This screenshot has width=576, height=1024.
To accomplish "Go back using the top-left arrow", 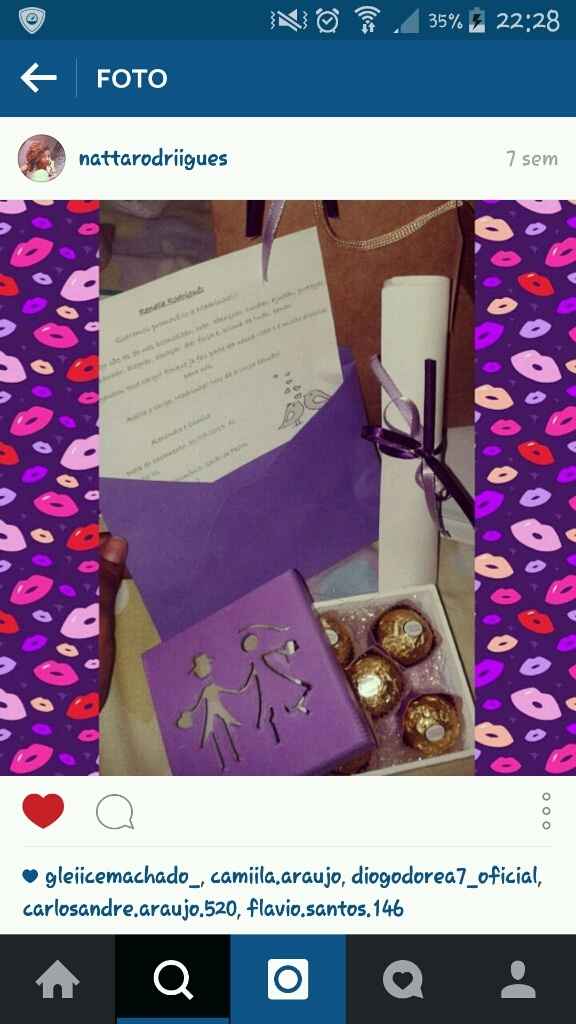I will (39, 78).
